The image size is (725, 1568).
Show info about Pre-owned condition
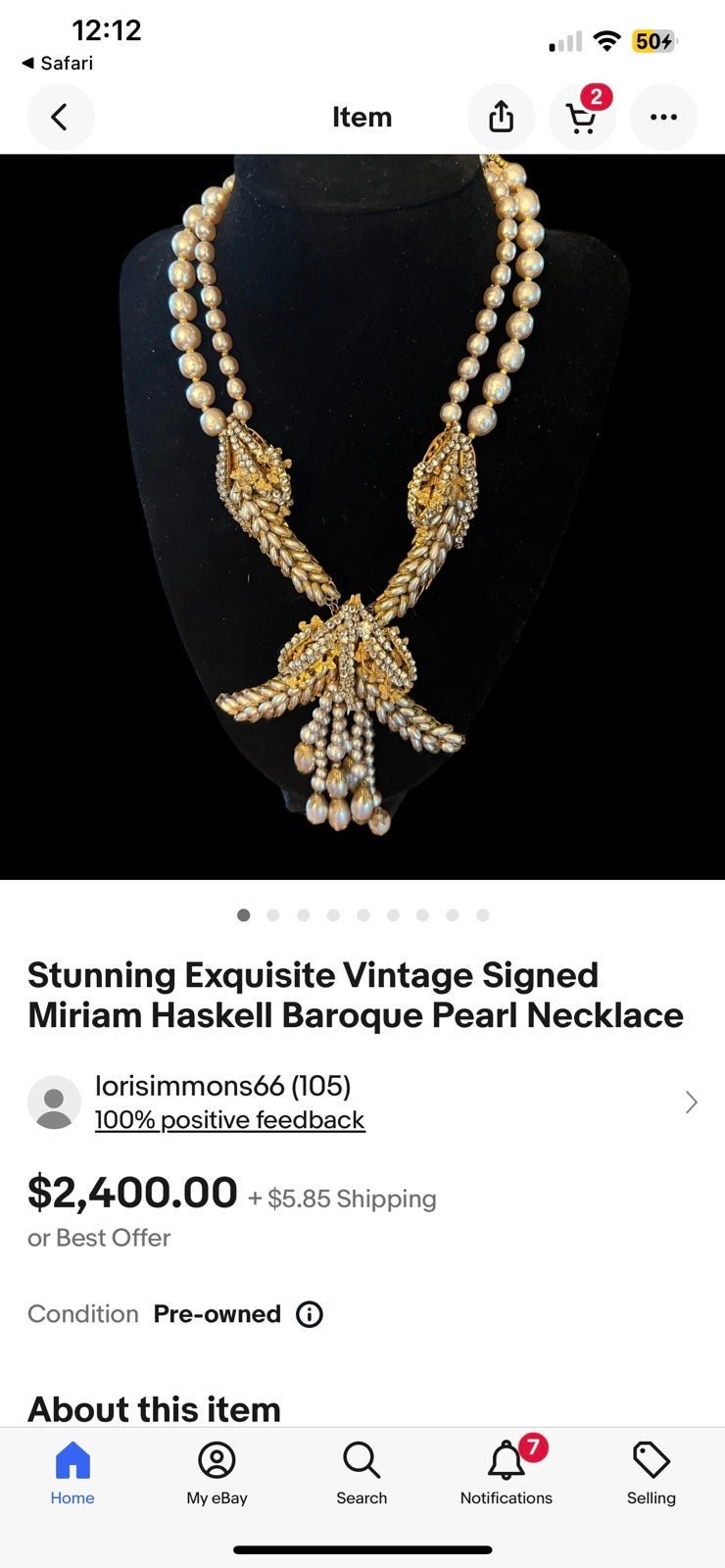[310, 1314]
